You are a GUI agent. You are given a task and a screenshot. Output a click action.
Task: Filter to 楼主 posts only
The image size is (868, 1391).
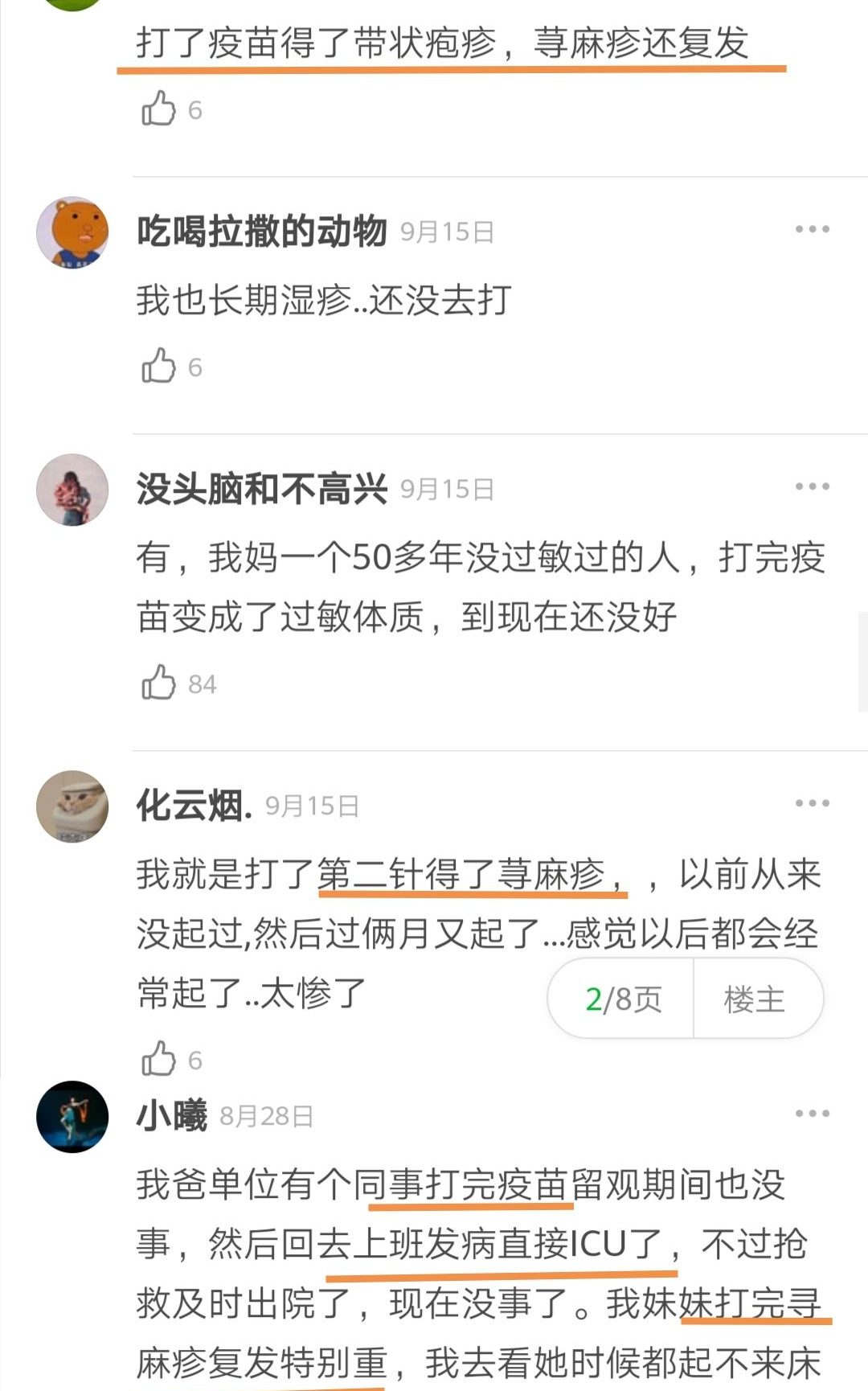tap(754, 999)
